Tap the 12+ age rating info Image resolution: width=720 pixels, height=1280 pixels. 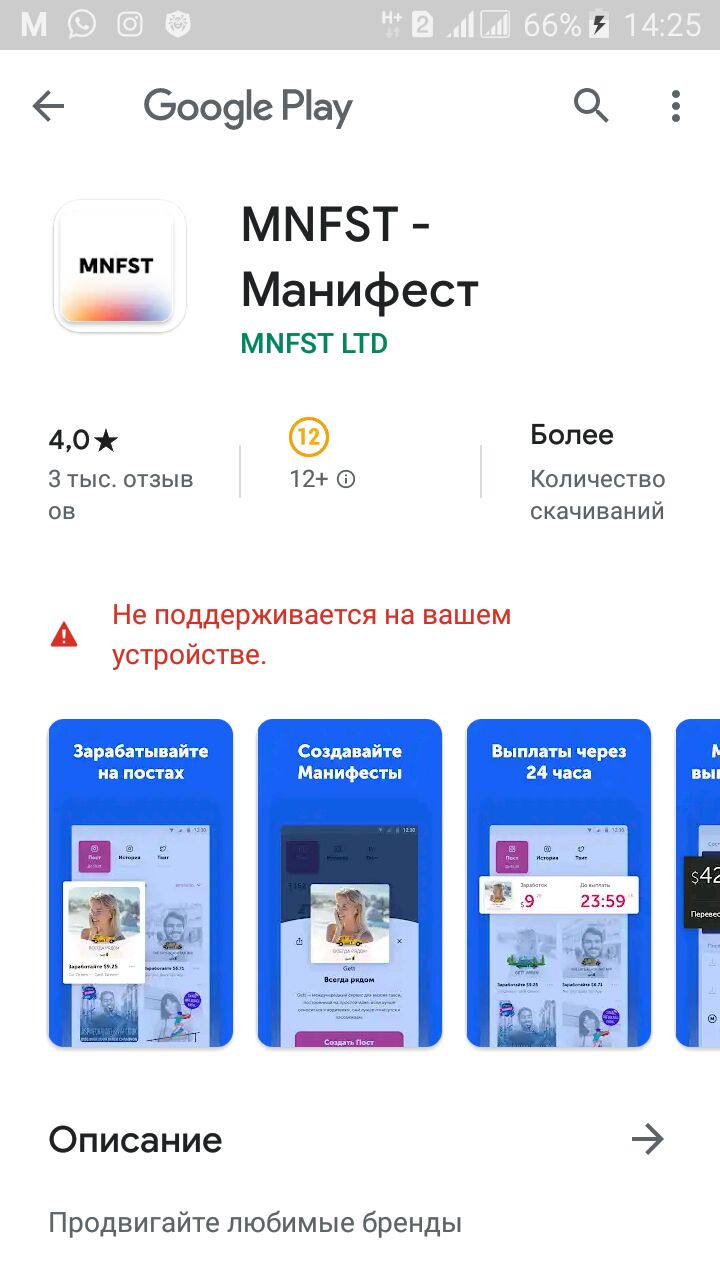point(346,480)
